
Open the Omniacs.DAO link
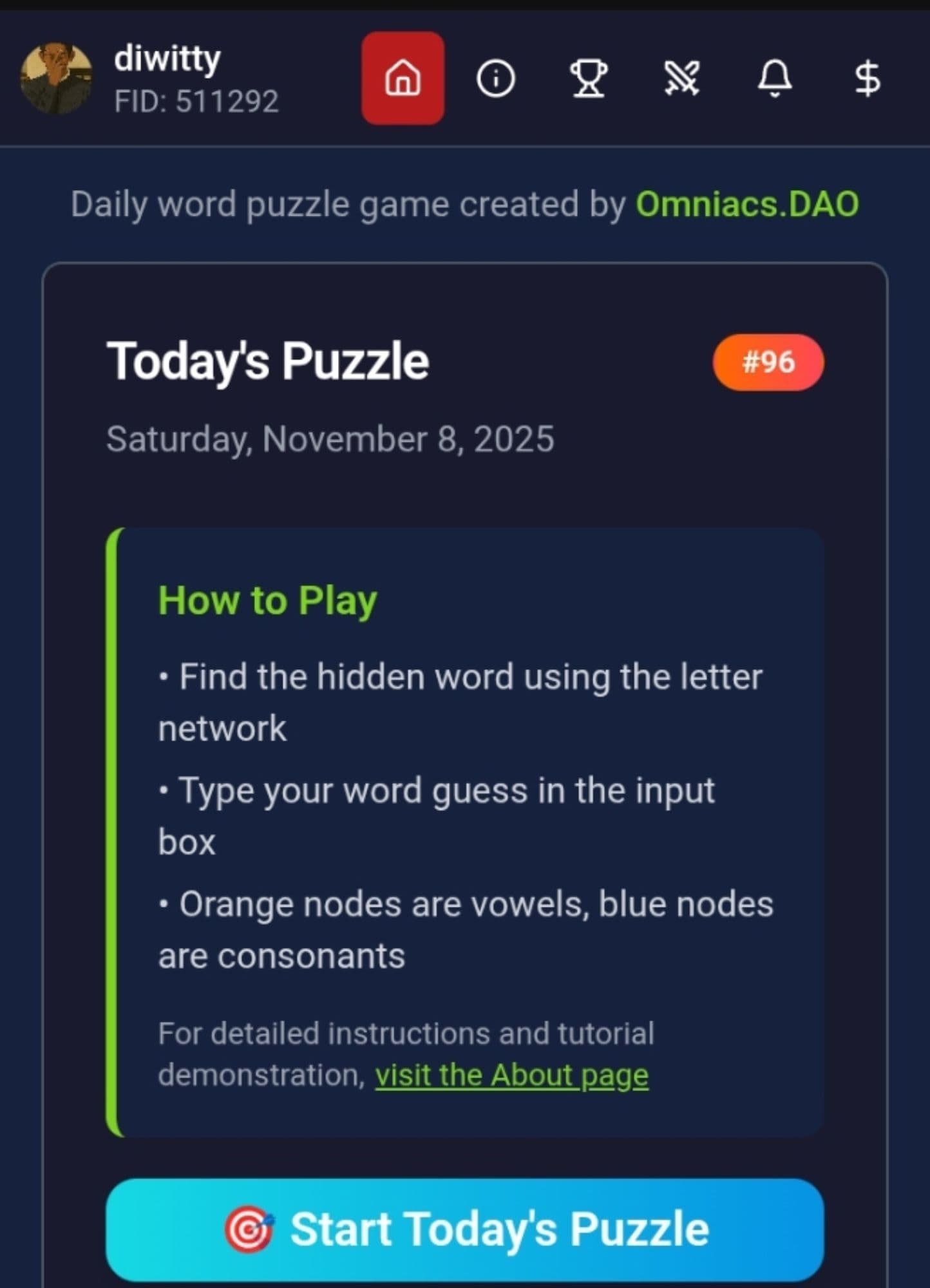click(747, 204)
